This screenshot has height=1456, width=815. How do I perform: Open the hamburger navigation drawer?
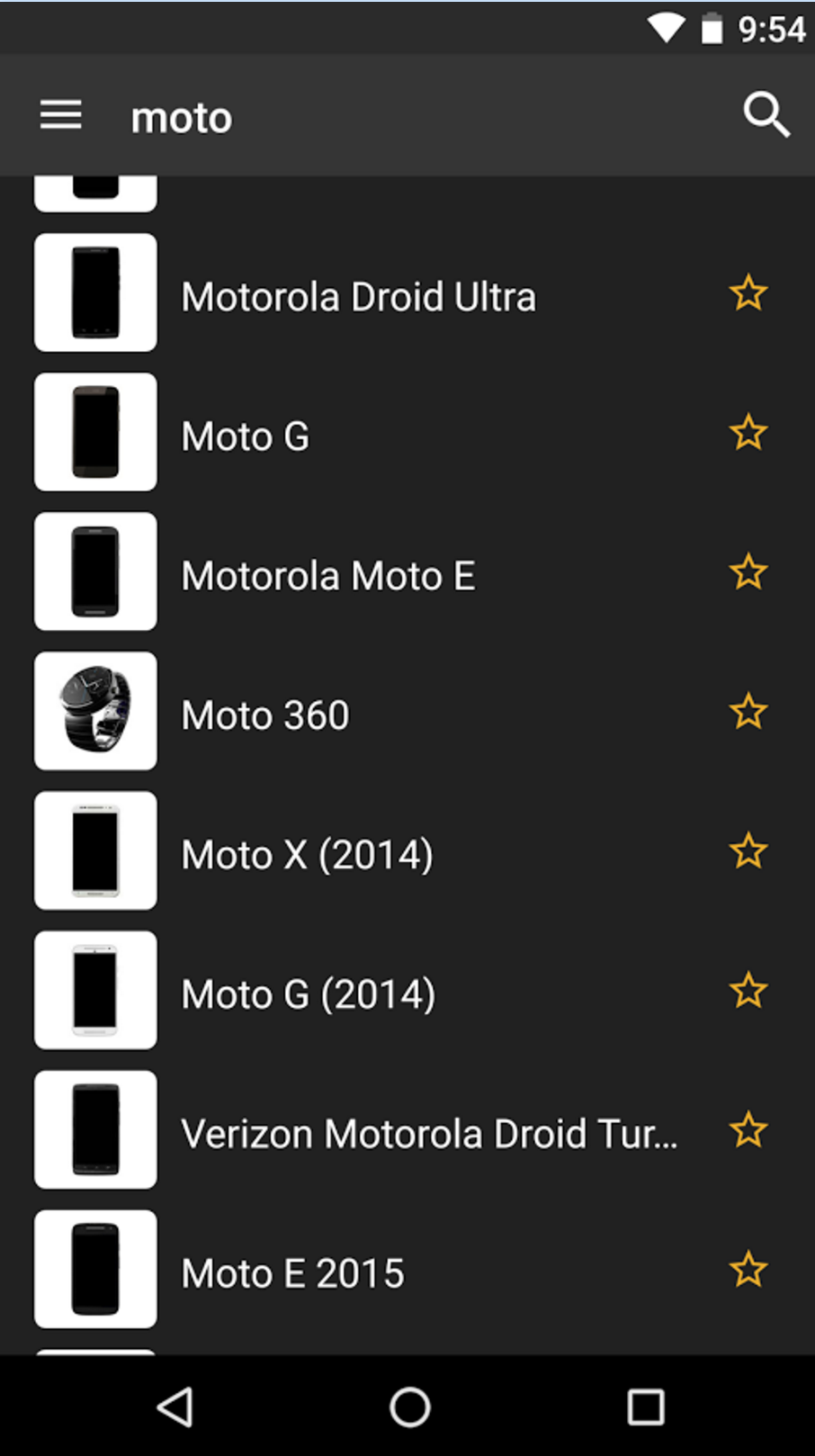pos(61,115)
